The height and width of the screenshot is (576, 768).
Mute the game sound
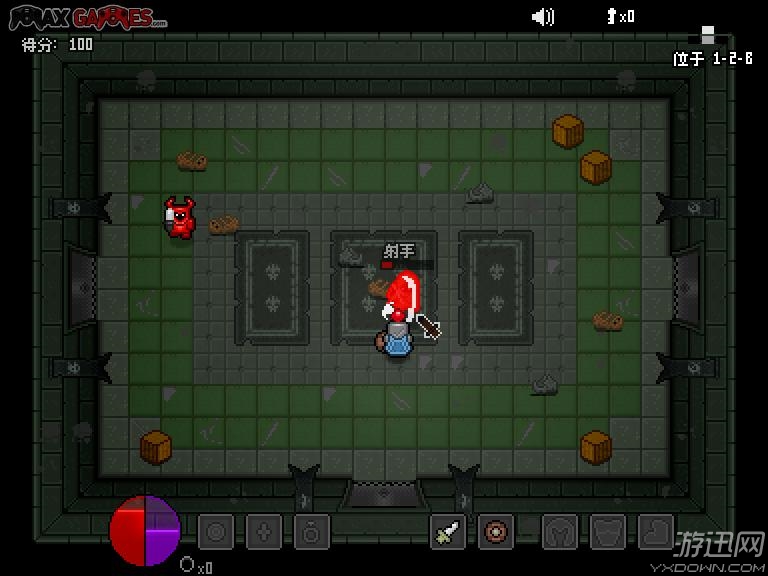coord(543,16)
